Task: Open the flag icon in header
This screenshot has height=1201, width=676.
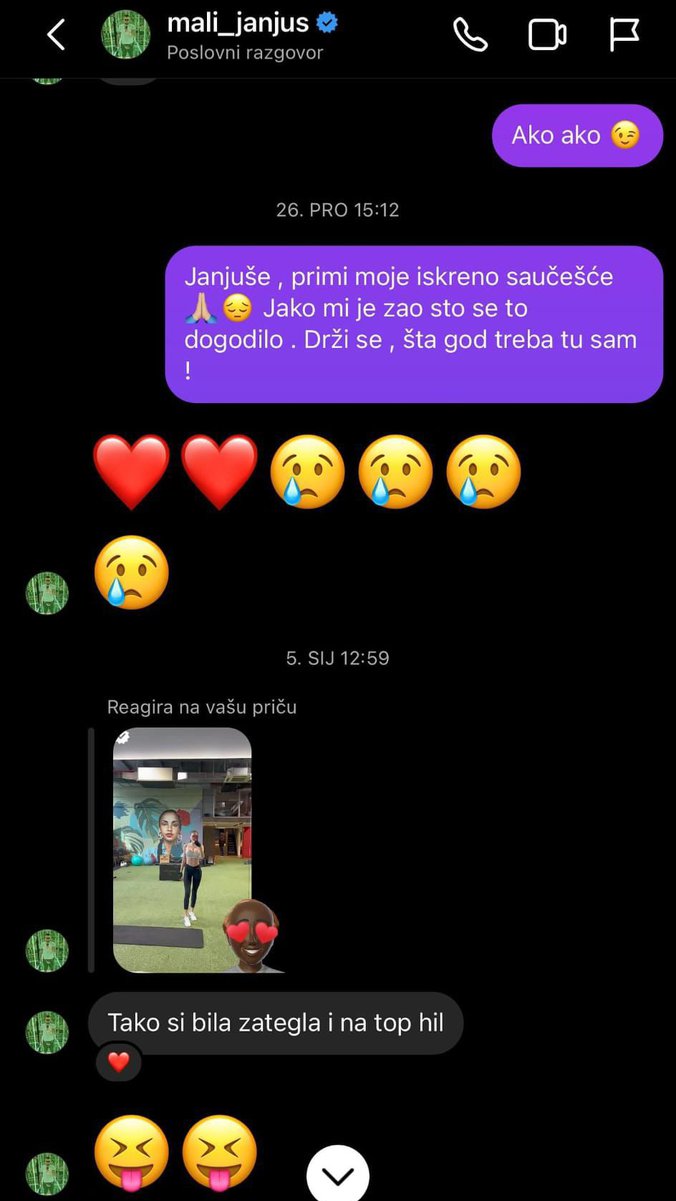Action: pyautogui.click(x=625, y=35)
